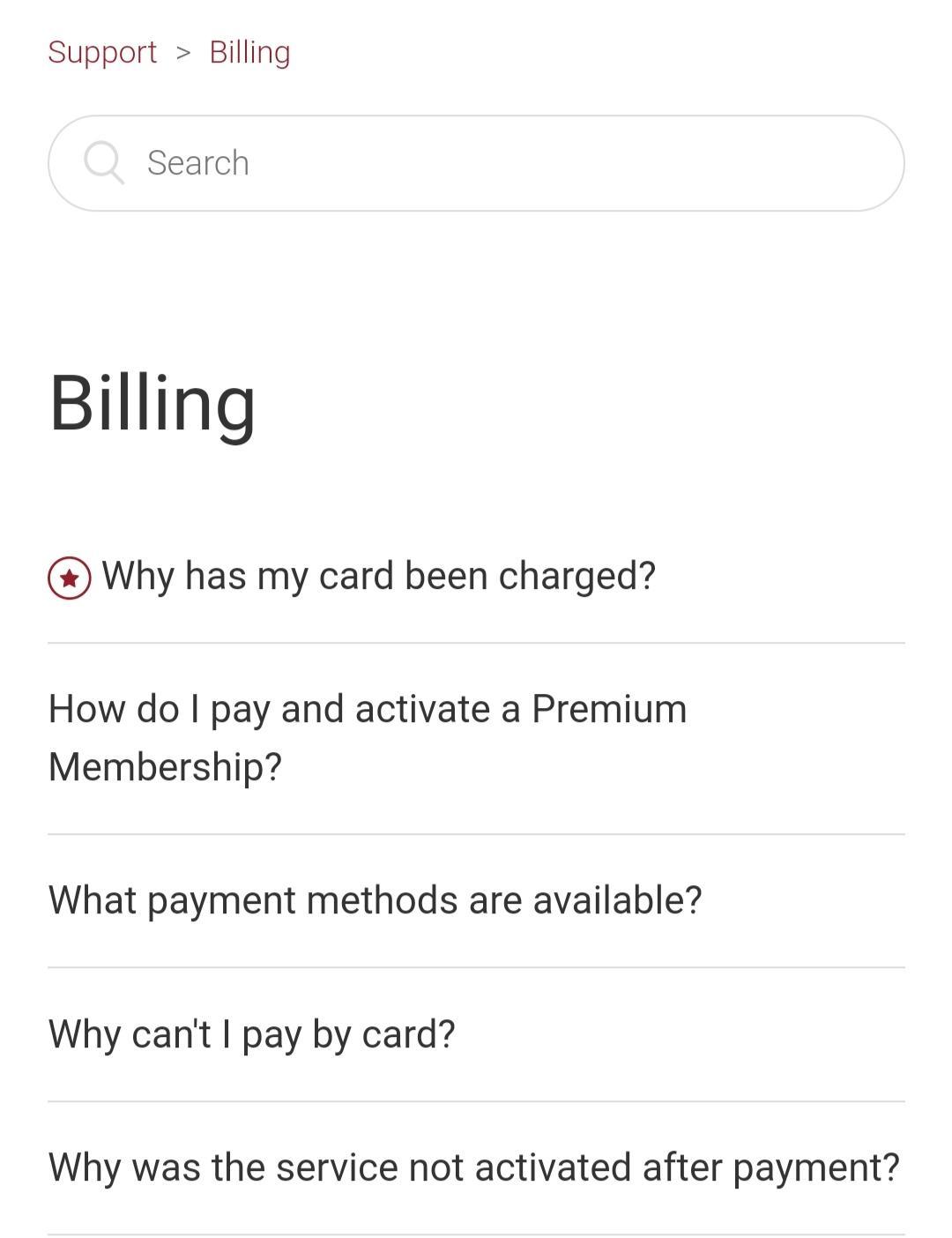
Task: Open 'Why has my card been charged?'
Action: pos(378,576)
